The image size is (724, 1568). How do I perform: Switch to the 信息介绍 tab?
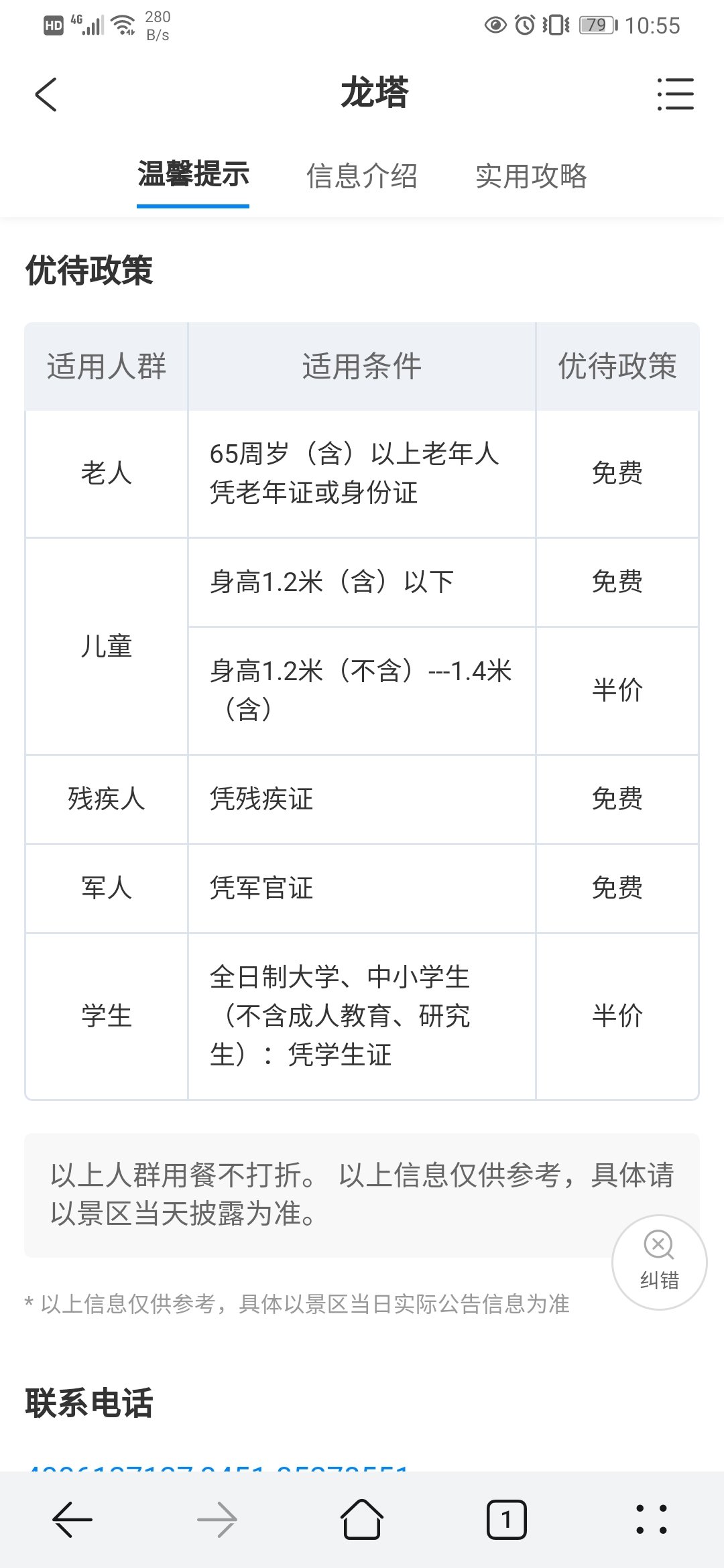[362, 176]
